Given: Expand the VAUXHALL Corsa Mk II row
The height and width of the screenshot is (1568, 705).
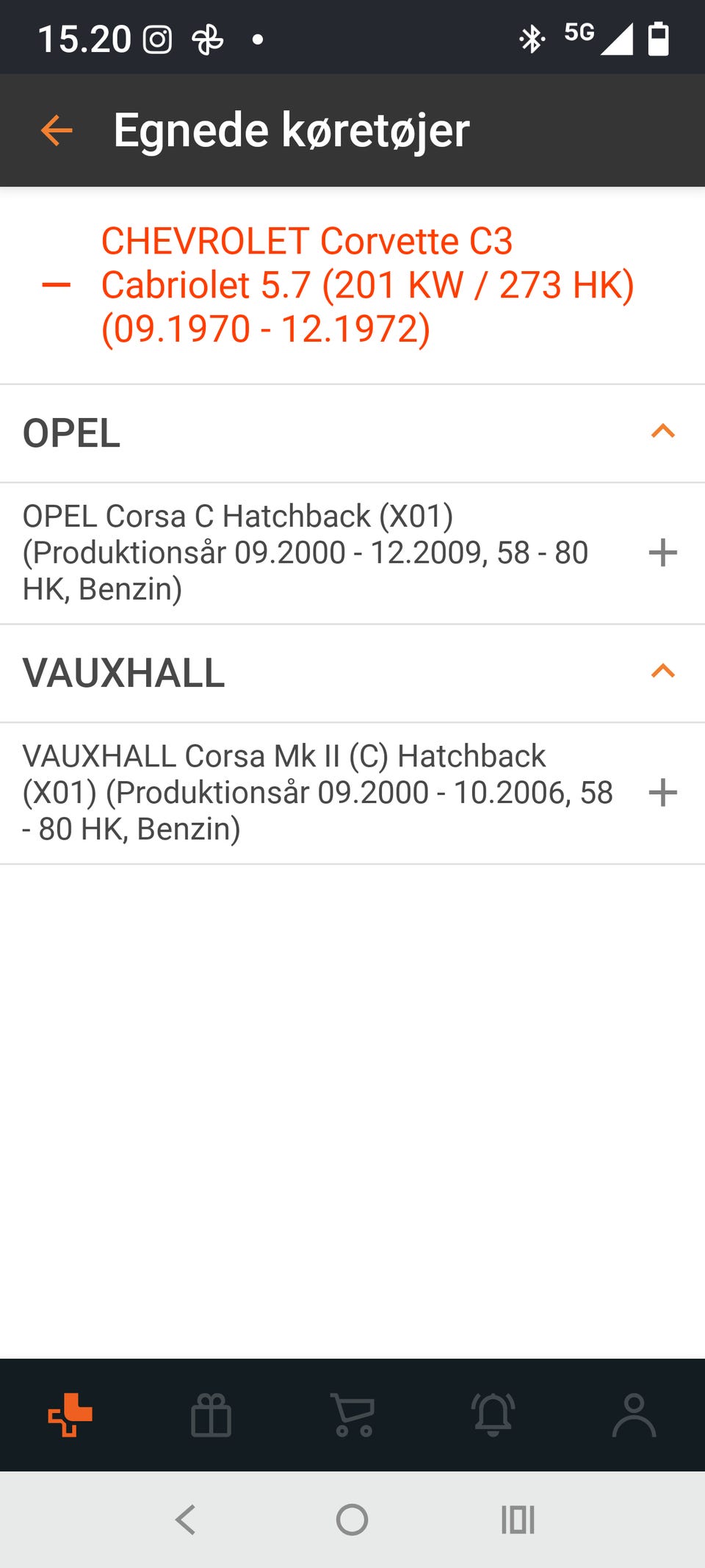Looking at the screenshot, I should 662,793.
